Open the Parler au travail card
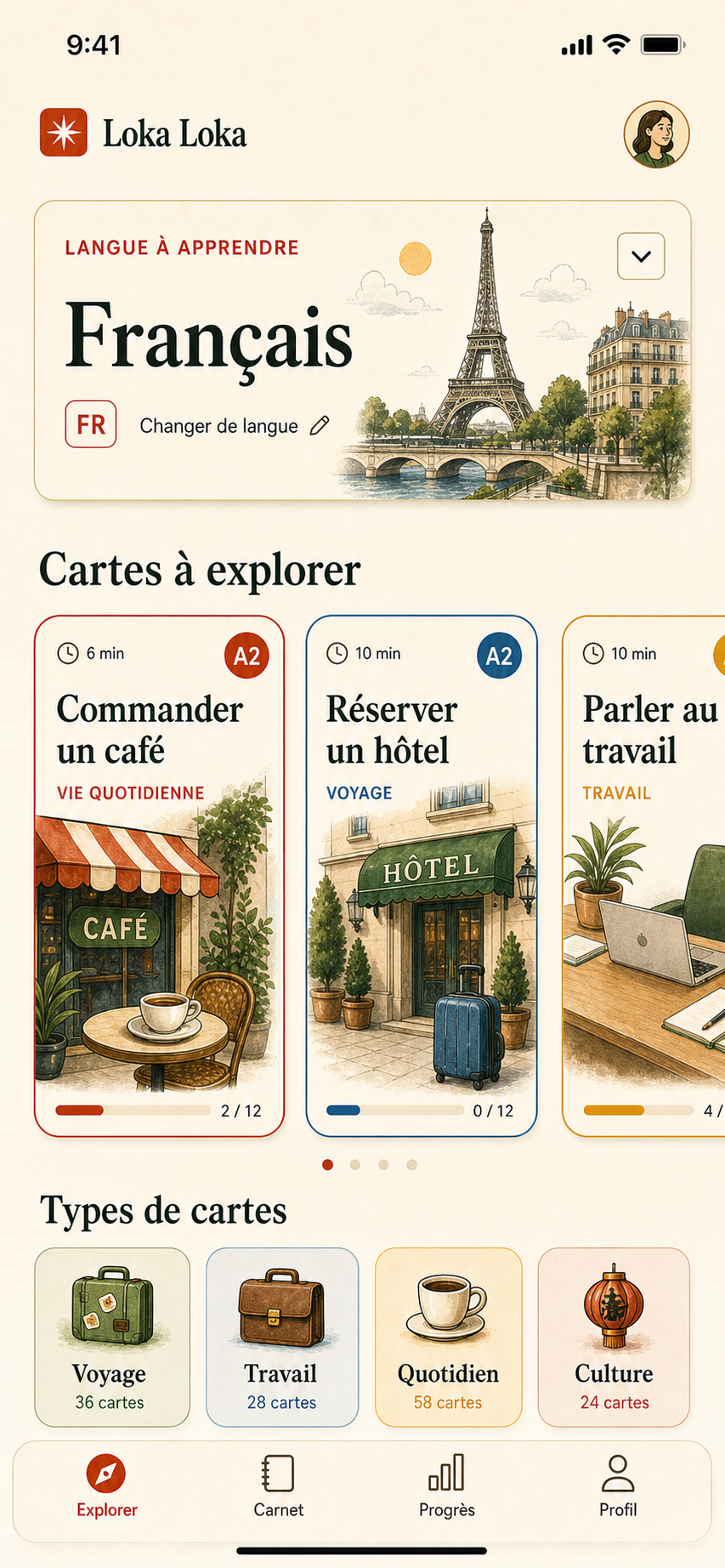Screen dimensions: 725x1568 click(x=644, y=876)
